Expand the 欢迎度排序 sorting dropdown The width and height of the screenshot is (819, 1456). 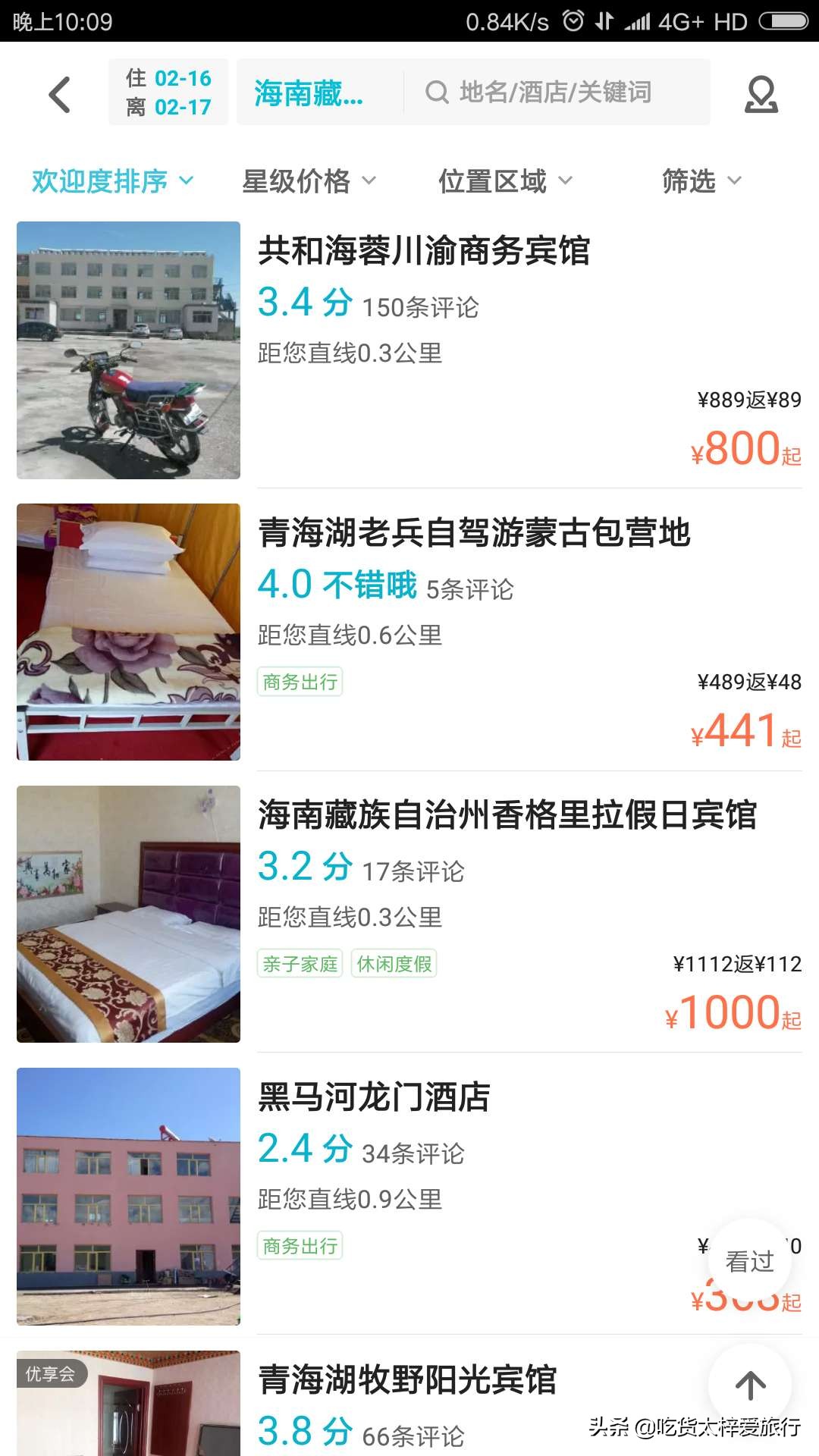pos(111,180)
